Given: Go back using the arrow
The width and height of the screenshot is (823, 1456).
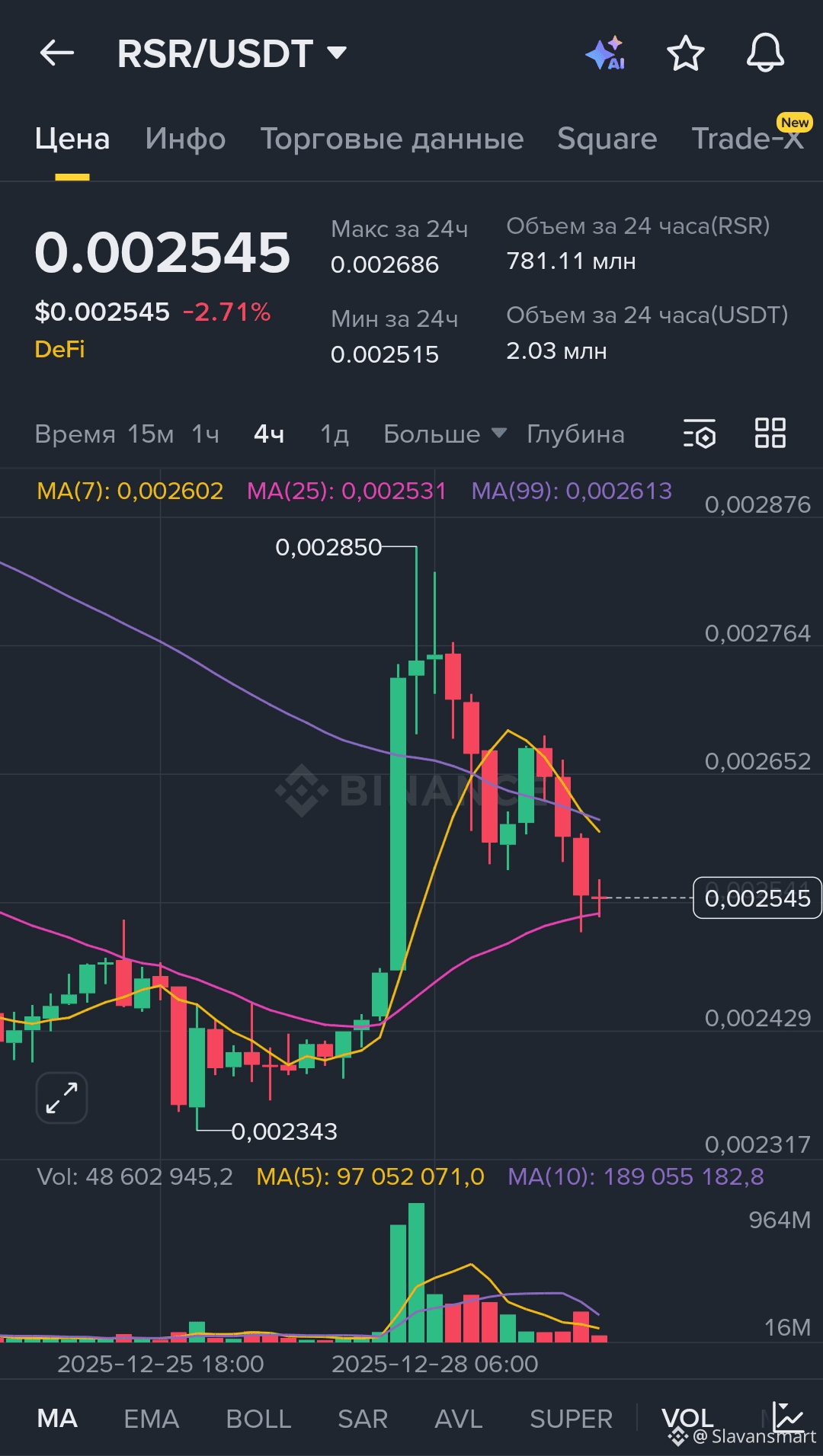Looking at the screenshot, I should pos(57,53).
